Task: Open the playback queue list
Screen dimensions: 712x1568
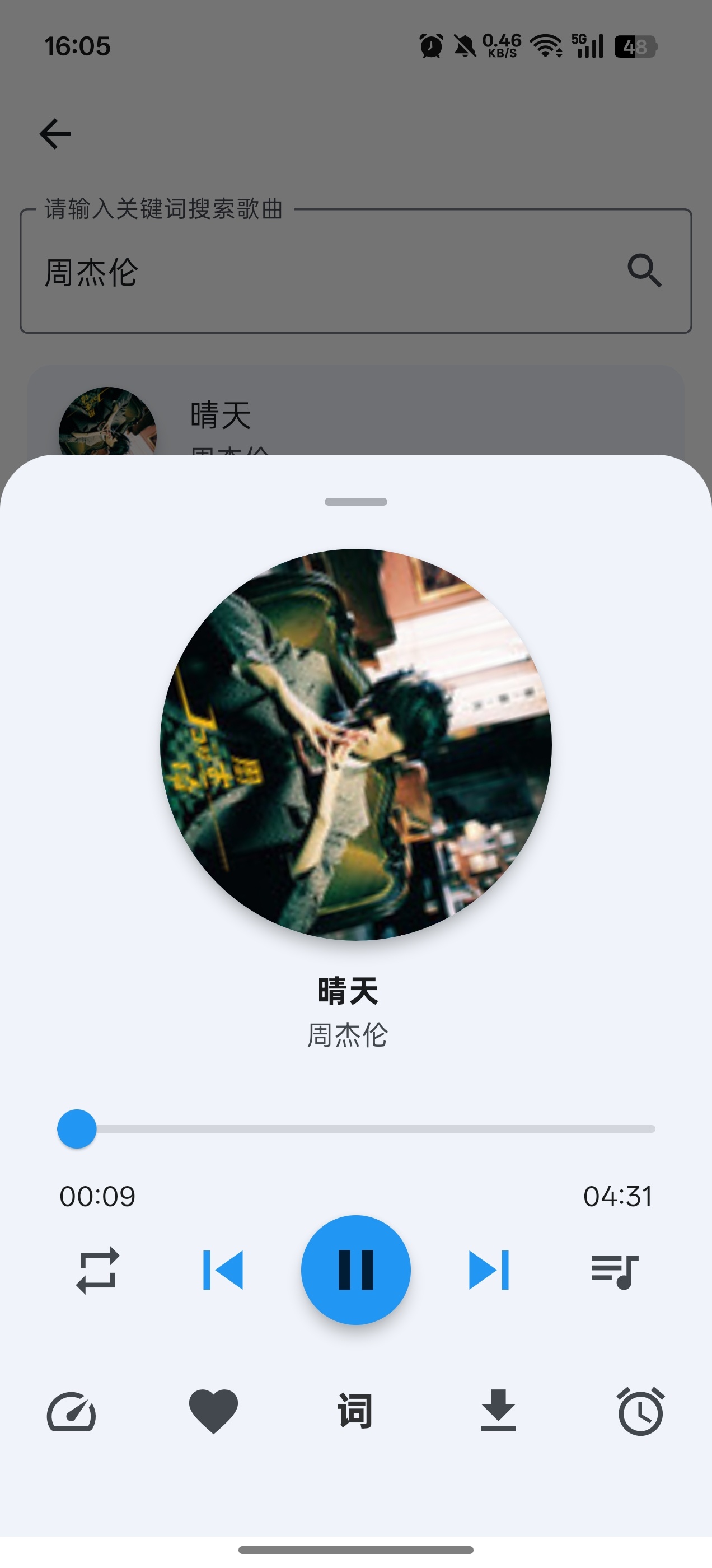Action: coord(616,1272)
